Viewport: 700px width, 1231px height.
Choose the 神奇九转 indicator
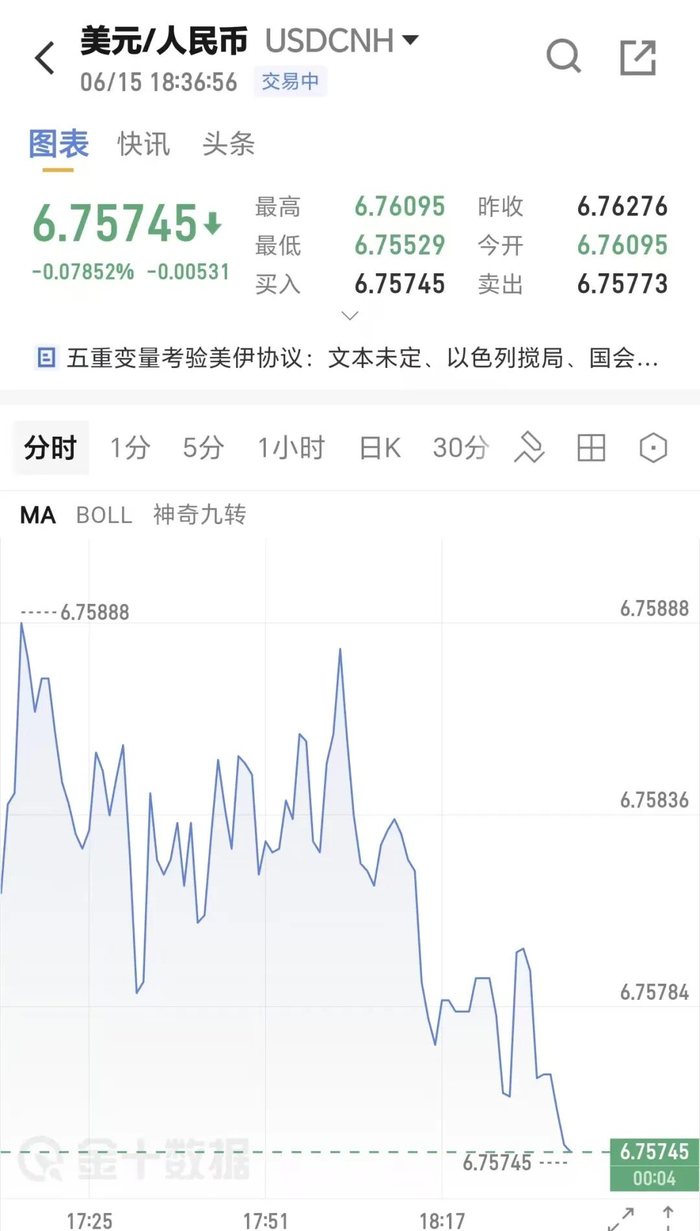[199, 515]
